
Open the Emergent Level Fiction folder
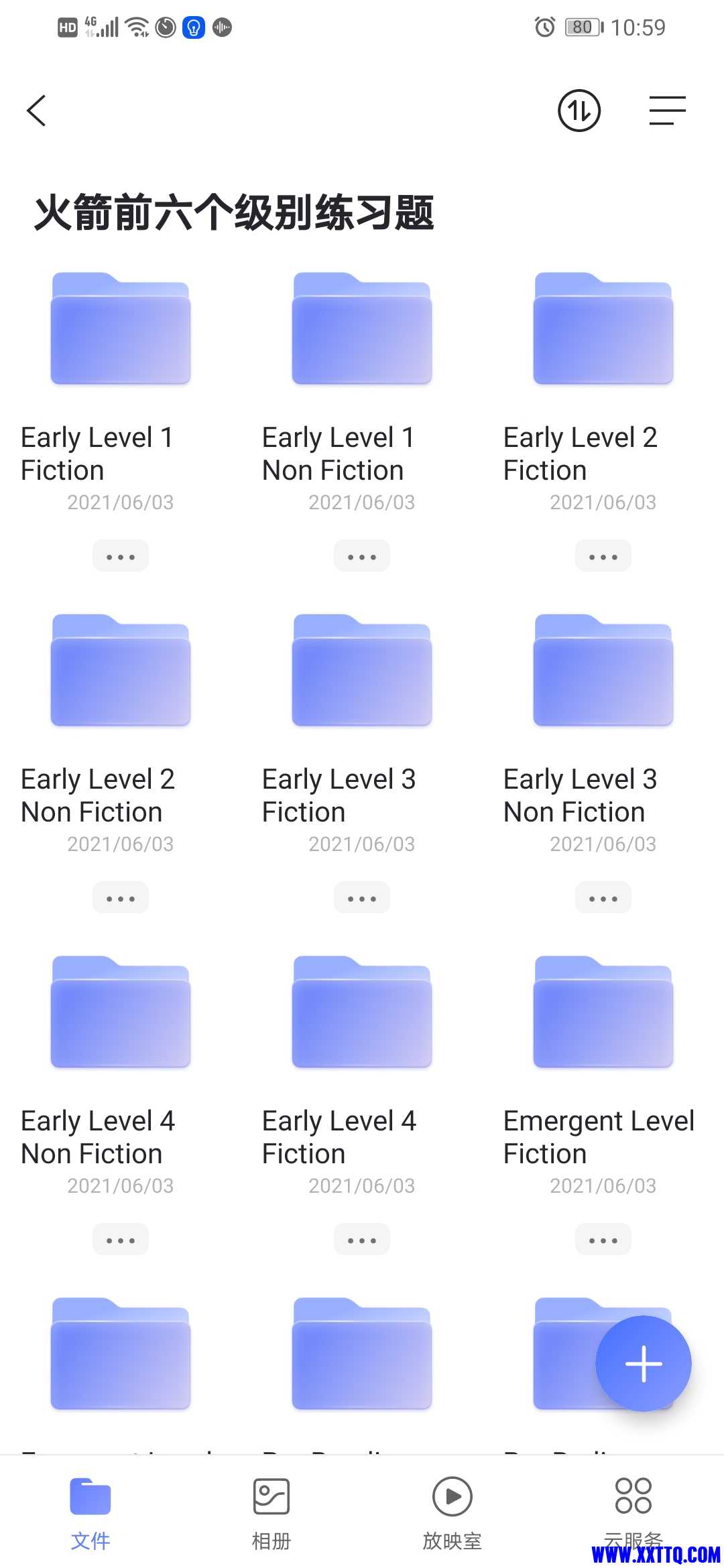pyautogui.click(x=603, y=1012)
